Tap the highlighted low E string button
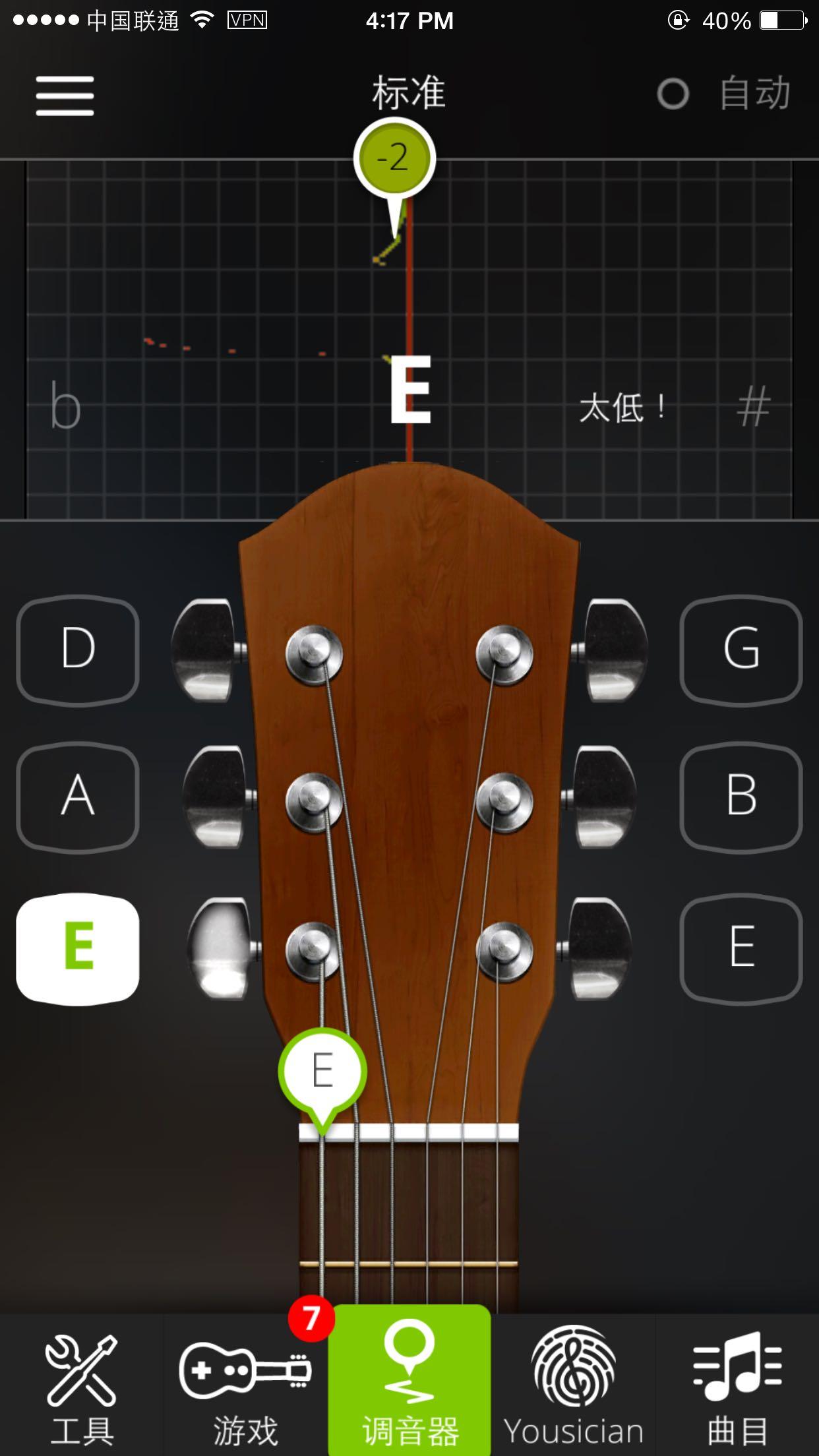This screenshot has height=1456, width=819. (x=78, y=948)
